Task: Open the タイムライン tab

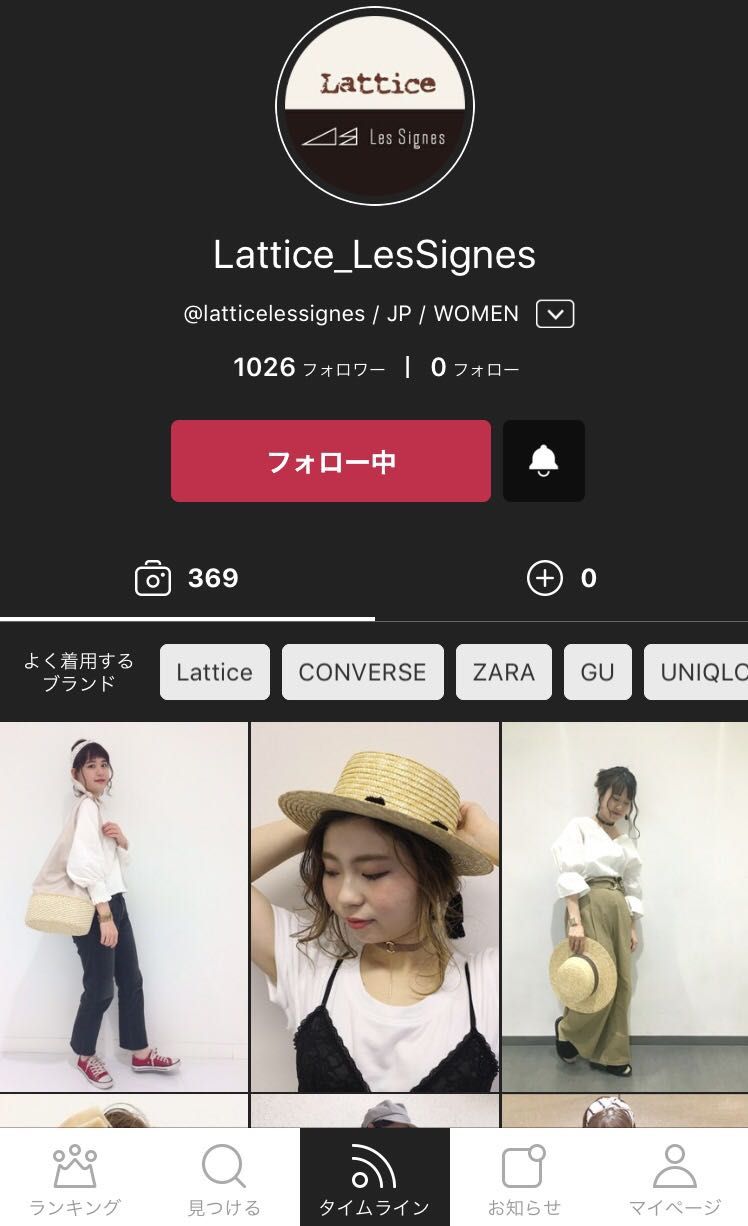Action: pos(374,1178)
